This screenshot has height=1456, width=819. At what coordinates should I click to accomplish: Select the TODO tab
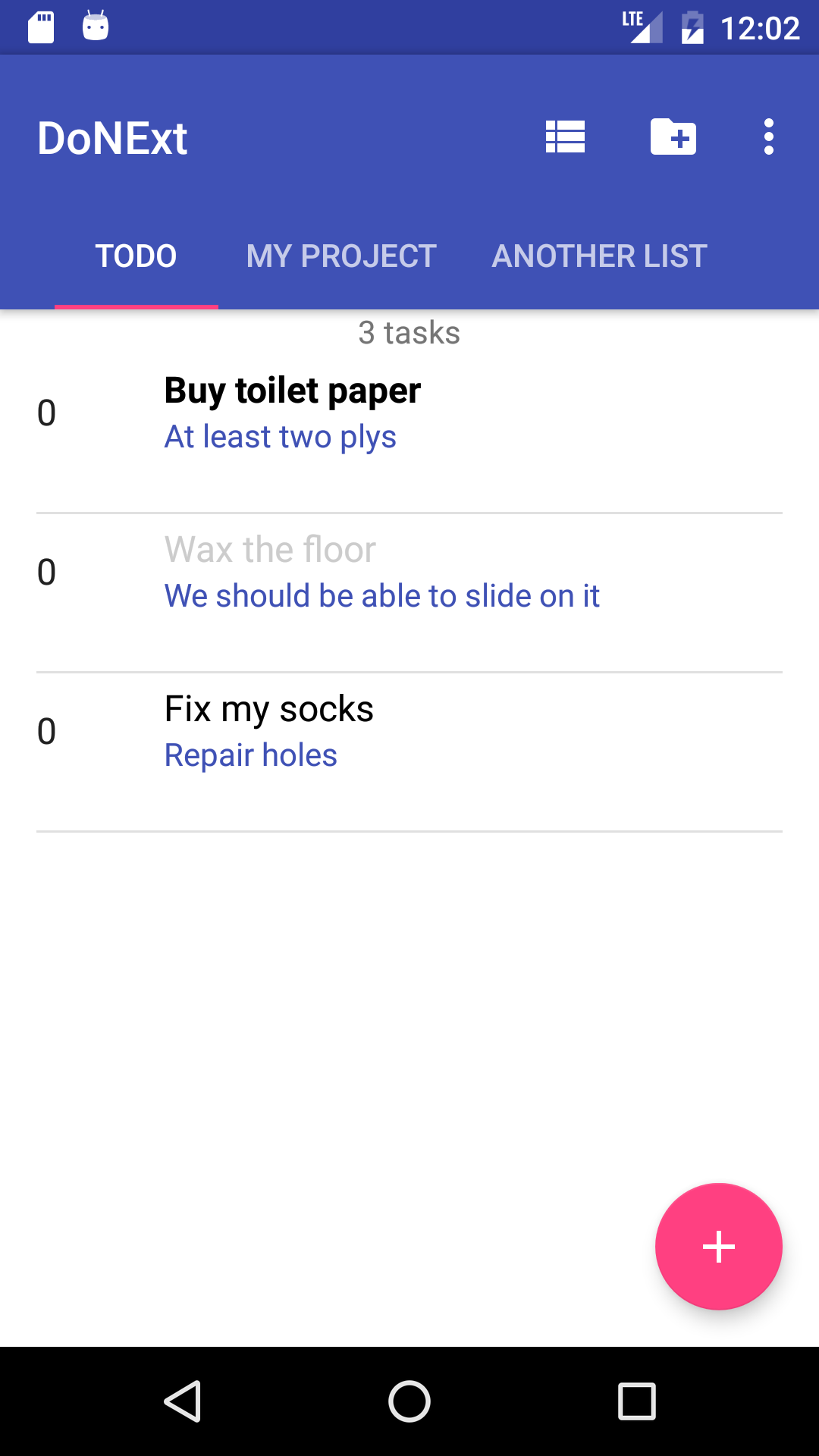pos(136,256)
